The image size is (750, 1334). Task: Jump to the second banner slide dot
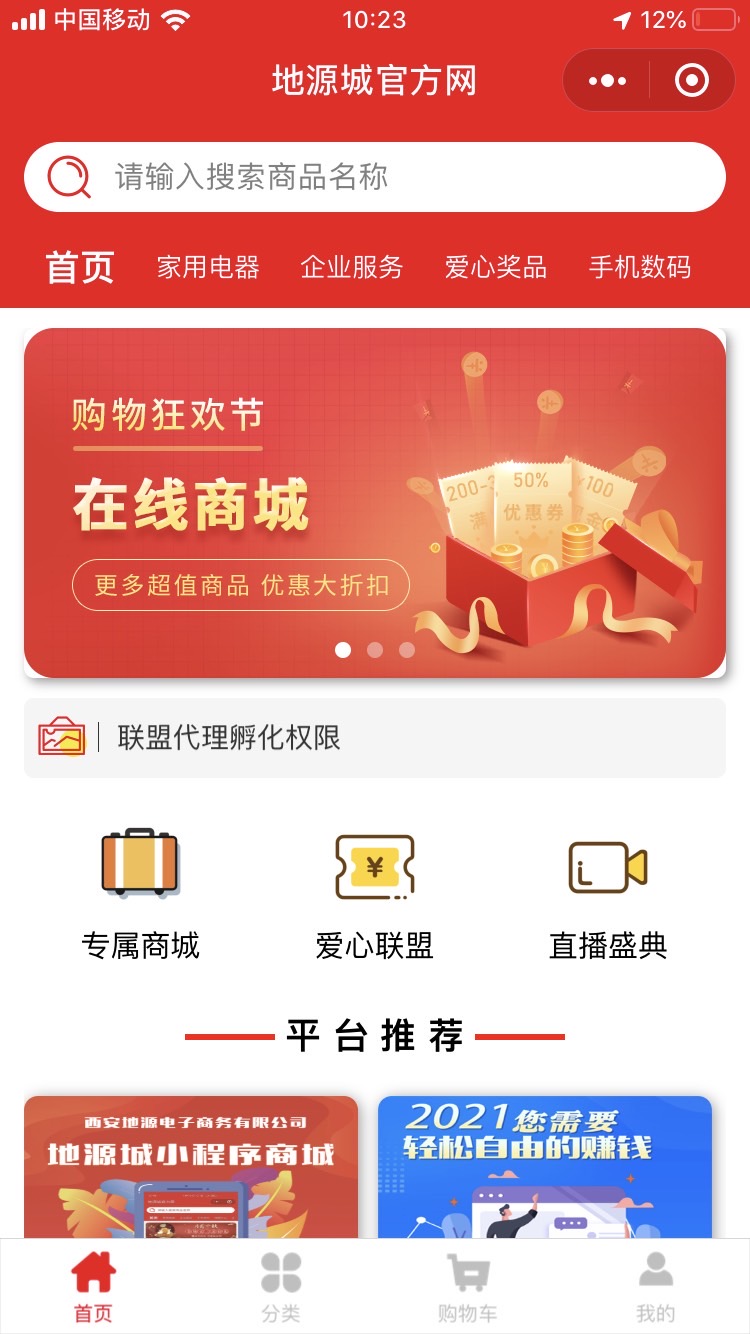[375, 650]
